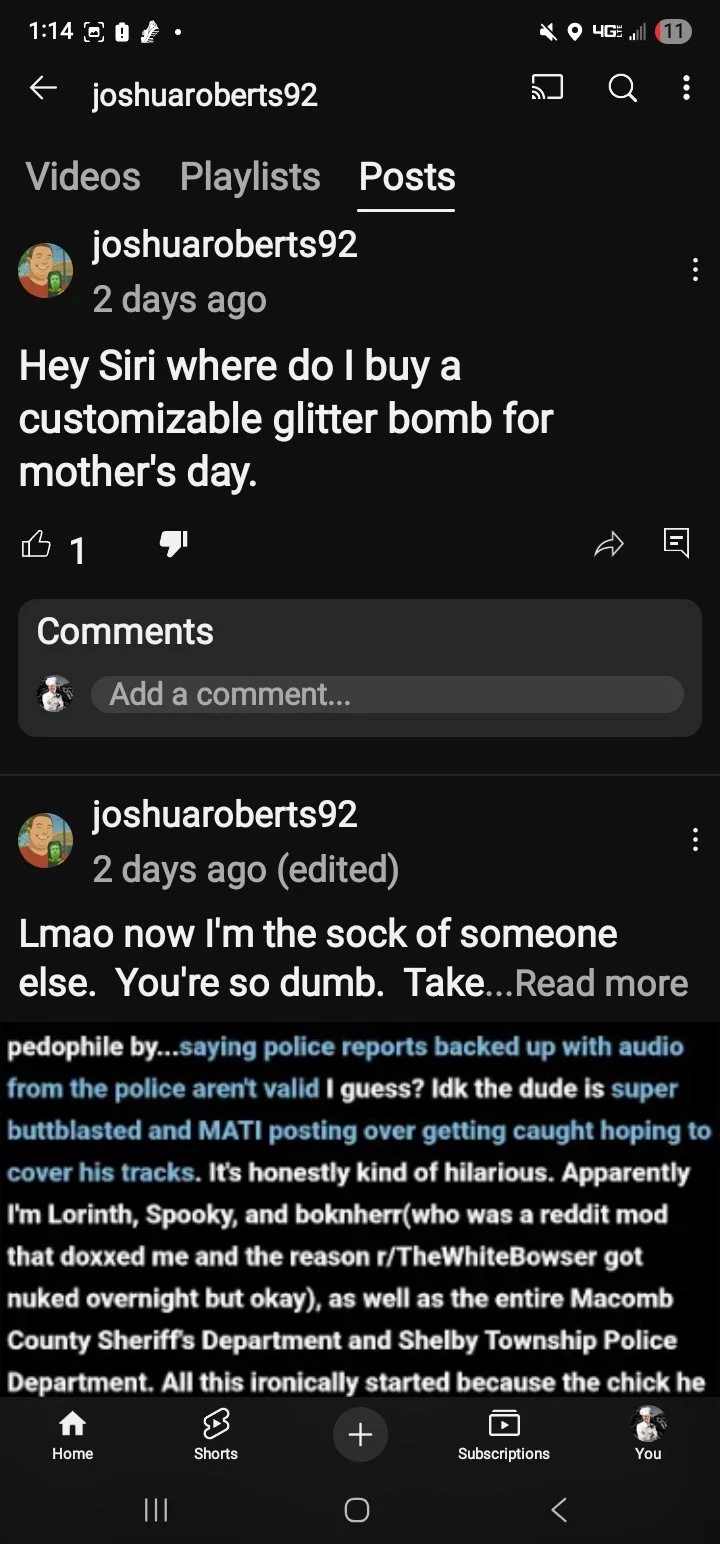The width and height of the screenshot is (720, 1544).
Task: Open the You profile tab
Action: pyautogui.click(x=648, y=1435)
